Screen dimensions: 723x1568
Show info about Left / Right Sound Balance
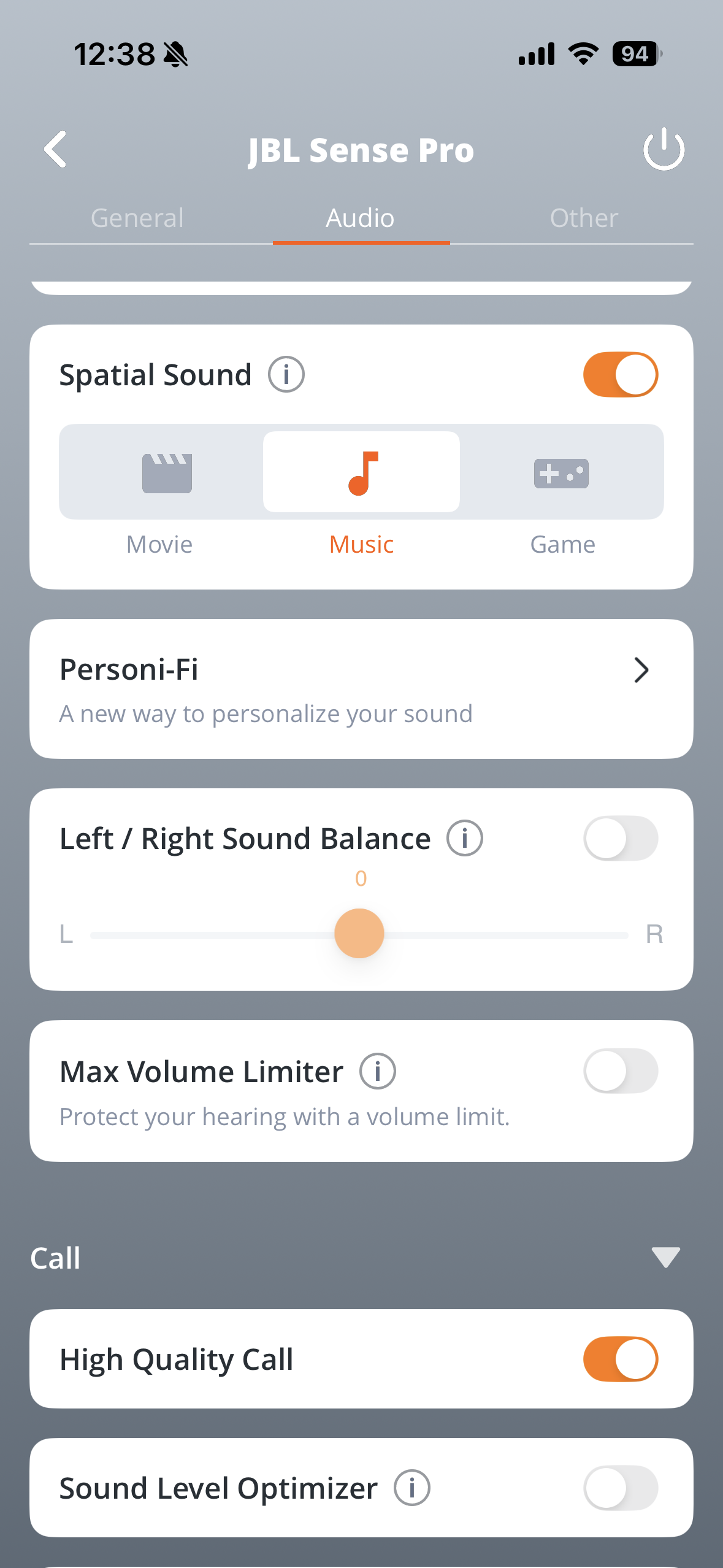465,838
